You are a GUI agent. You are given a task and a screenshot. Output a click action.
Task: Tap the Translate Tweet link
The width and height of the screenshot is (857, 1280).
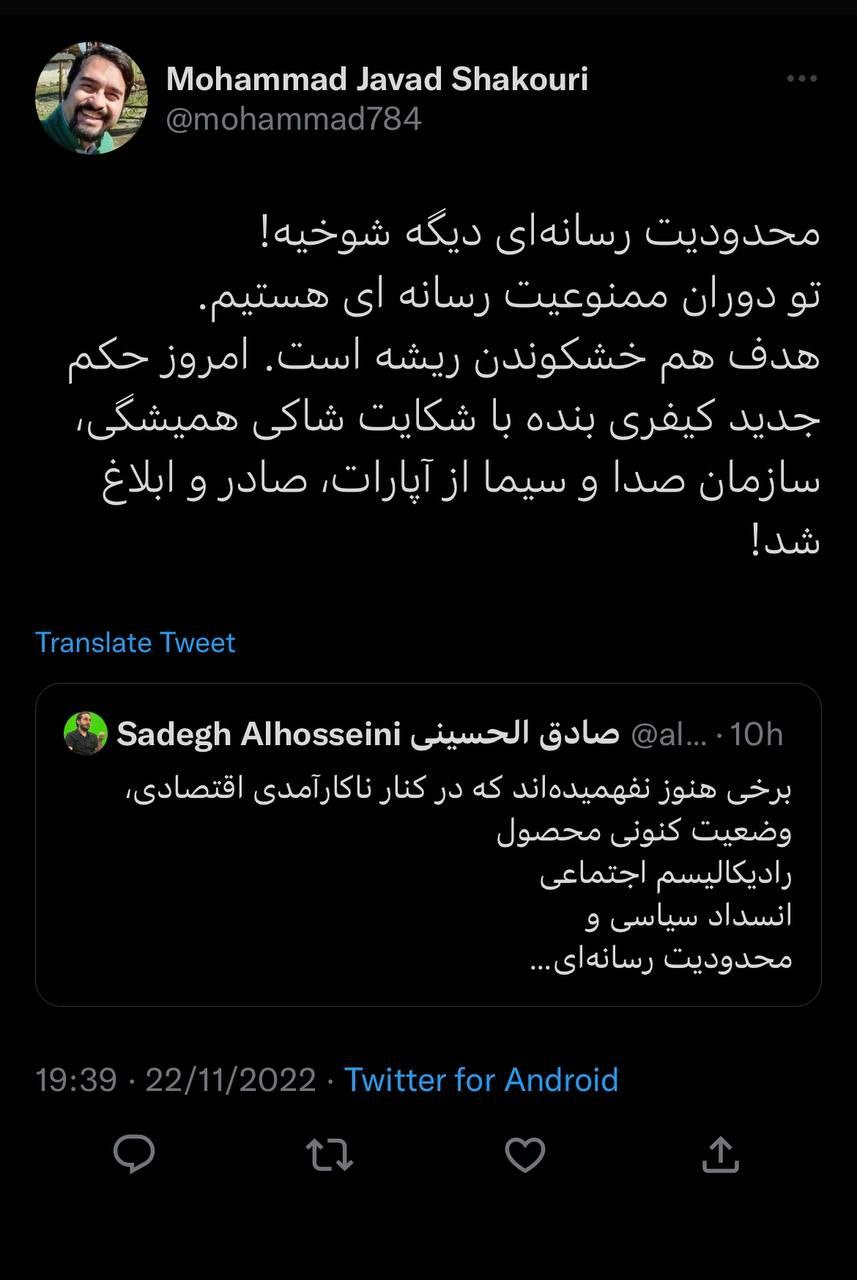click(135, 642)
